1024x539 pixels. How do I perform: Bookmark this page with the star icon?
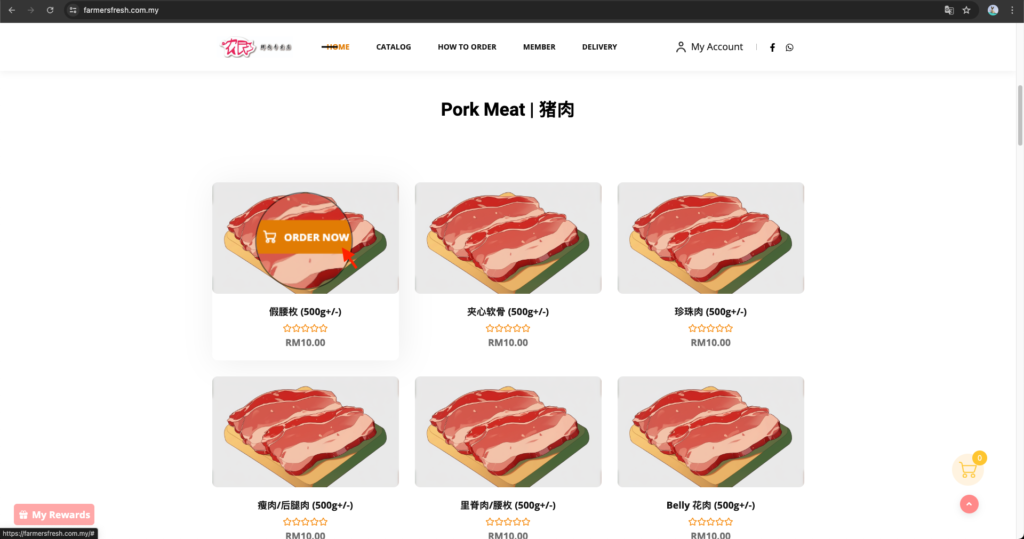pyautogui.click(x=966, y=10)
